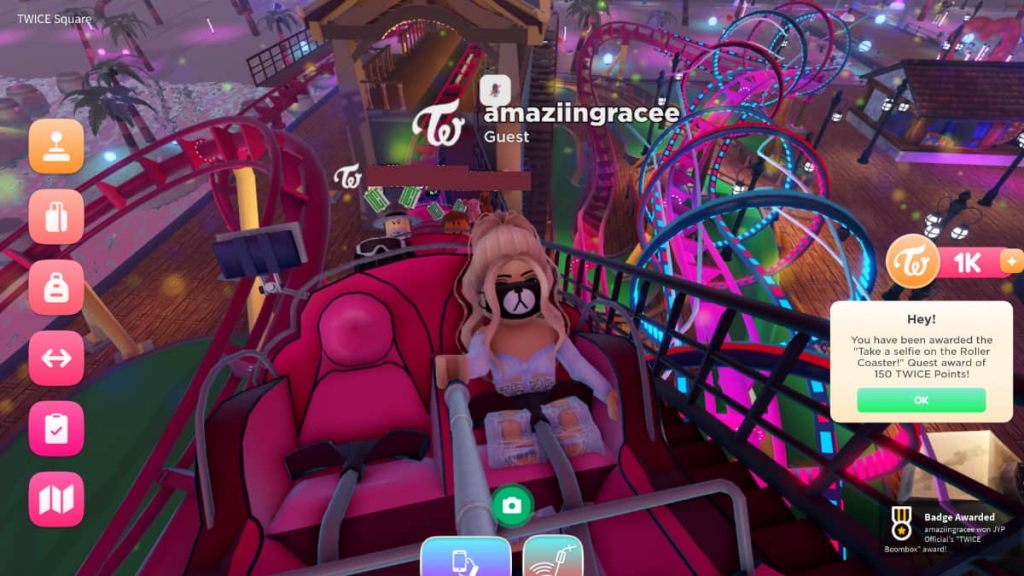Viewport: 1024px width, 576px height.
Task: Open the luggage suitcase menu
Action: point(56,217)
